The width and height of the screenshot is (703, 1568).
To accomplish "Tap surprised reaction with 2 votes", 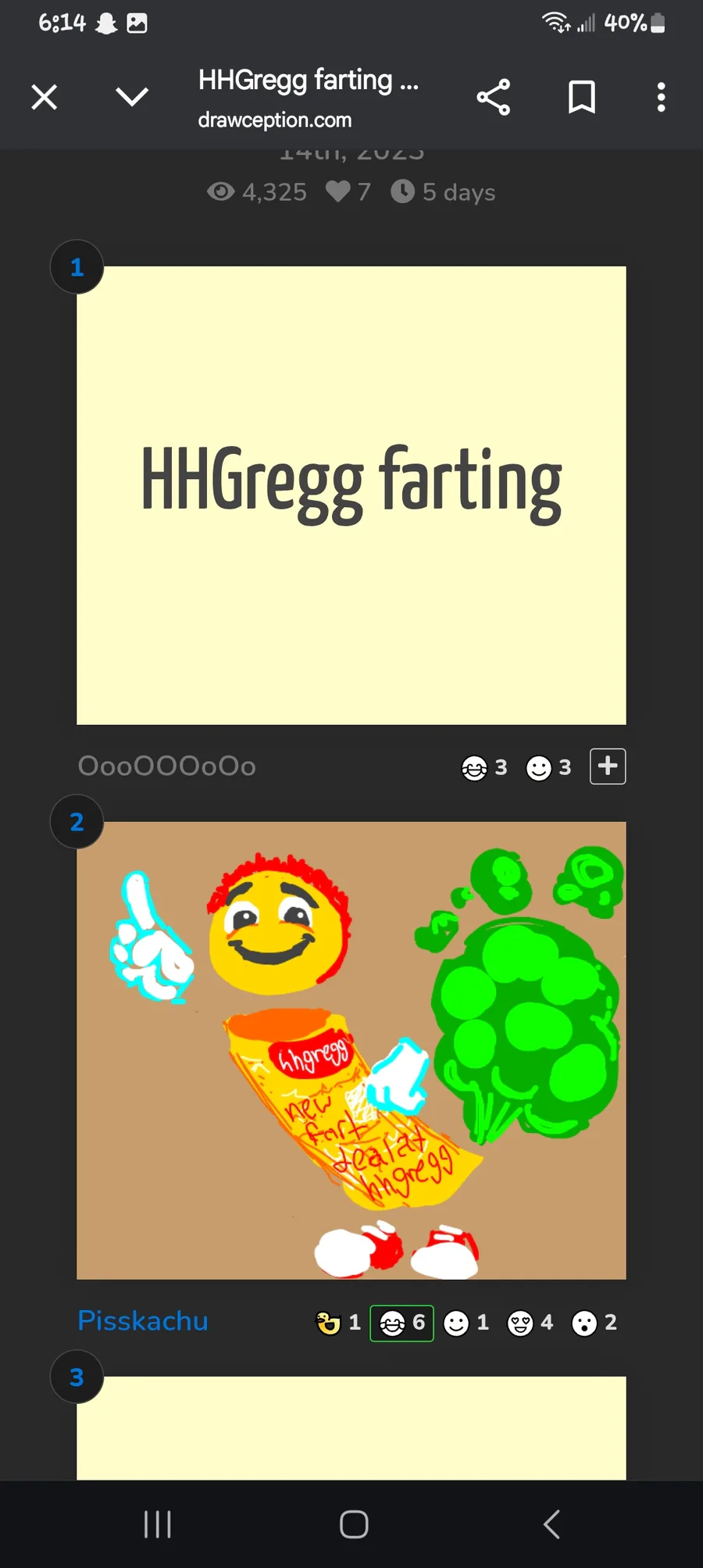I will [594, 1323].
